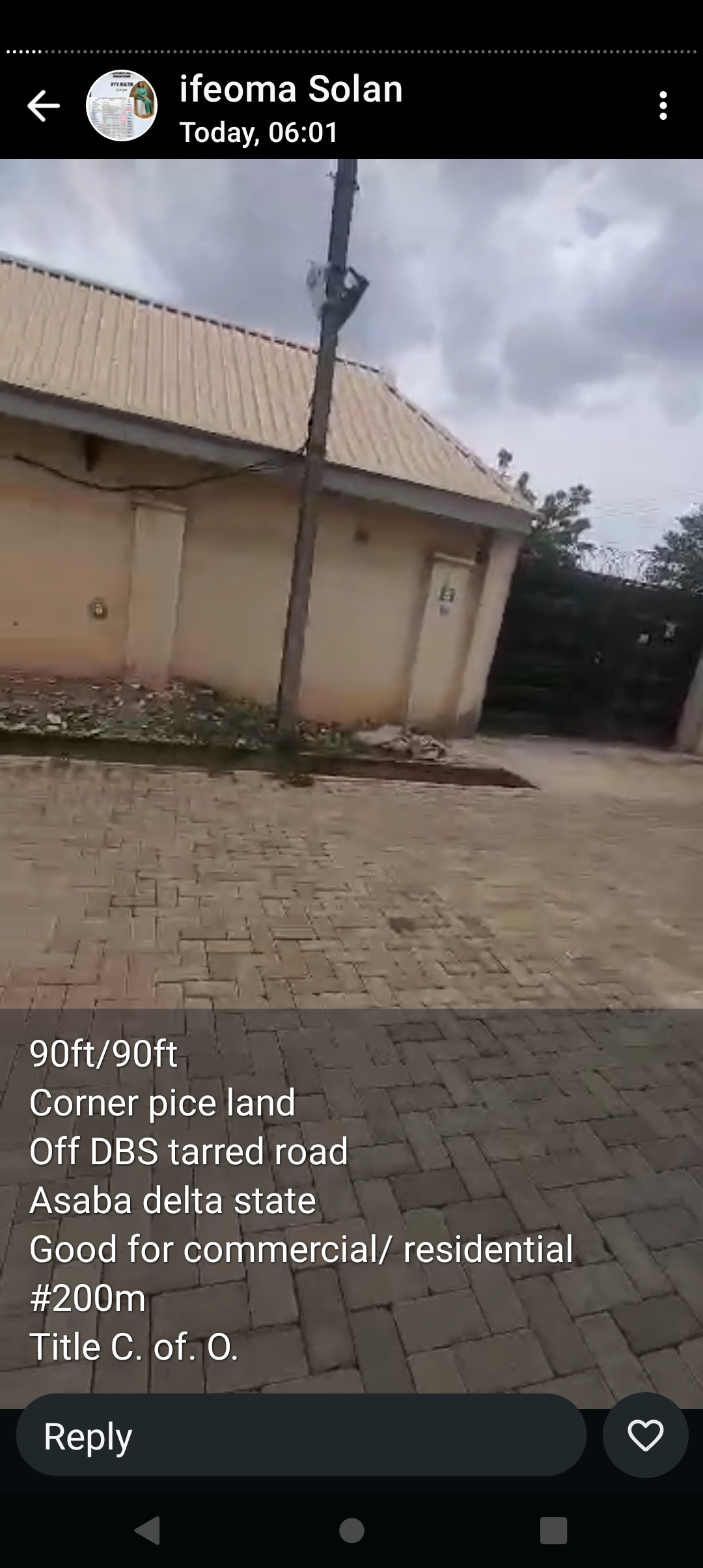Open the three-dot overflow menu
The width and height of the screenshot is (703, 1568).
click(663, 106)
